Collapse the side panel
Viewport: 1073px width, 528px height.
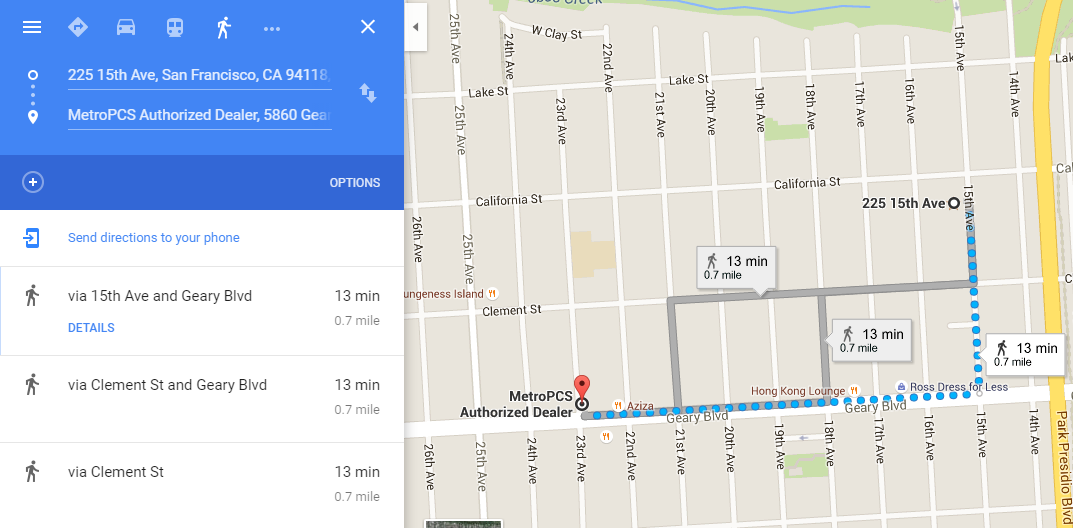pos(415,27)
